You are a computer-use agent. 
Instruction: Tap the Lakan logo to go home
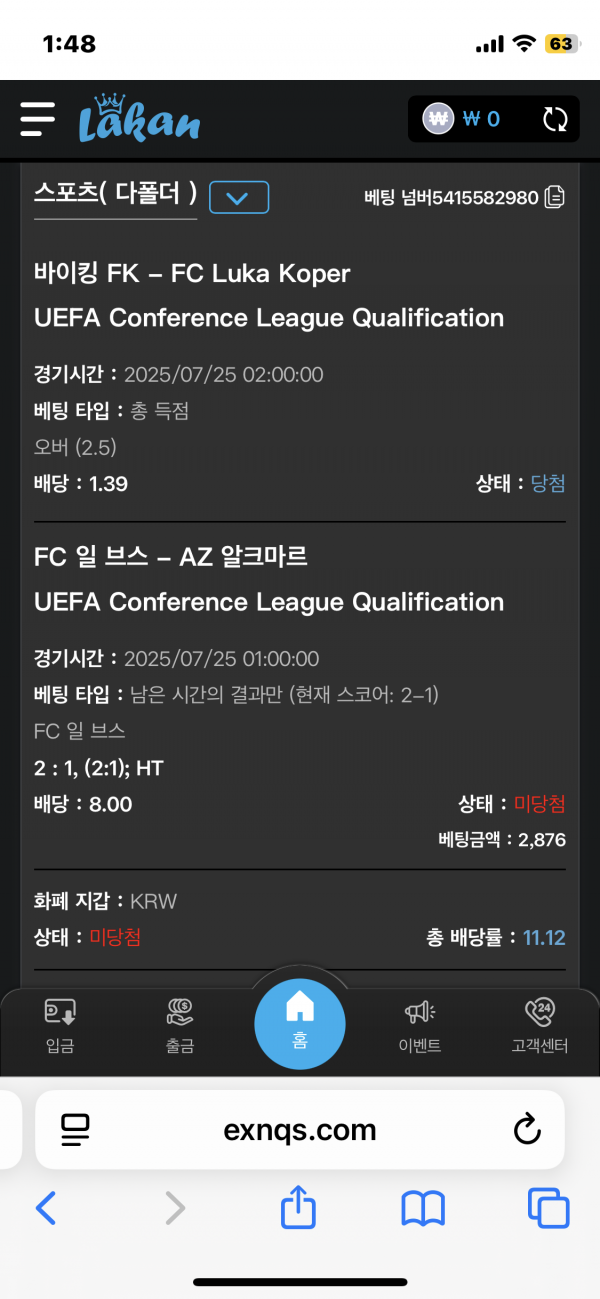[x=140, y=119]
